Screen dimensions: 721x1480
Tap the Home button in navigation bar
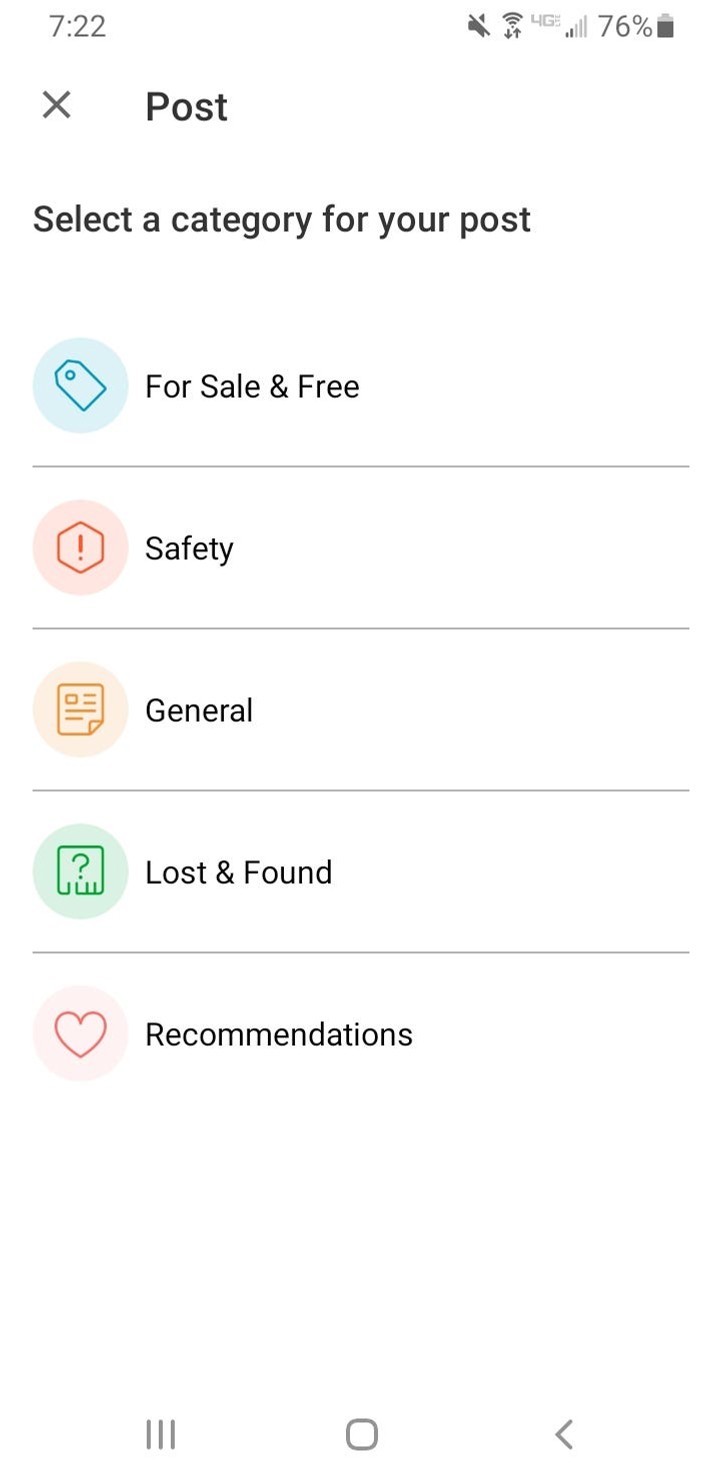[360, 1432]
